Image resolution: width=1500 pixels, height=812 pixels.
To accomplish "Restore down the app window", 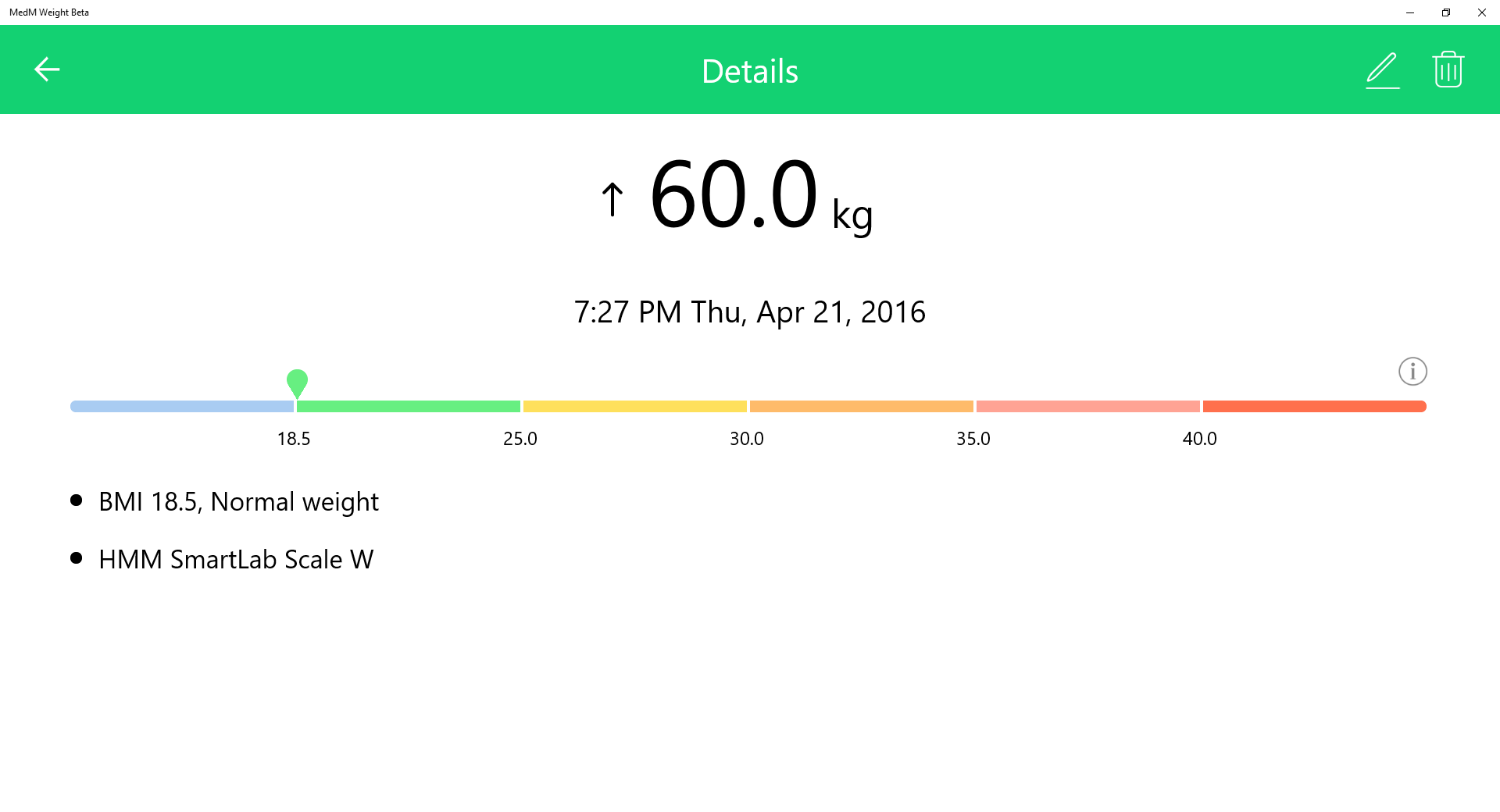I will (1445, 12).
